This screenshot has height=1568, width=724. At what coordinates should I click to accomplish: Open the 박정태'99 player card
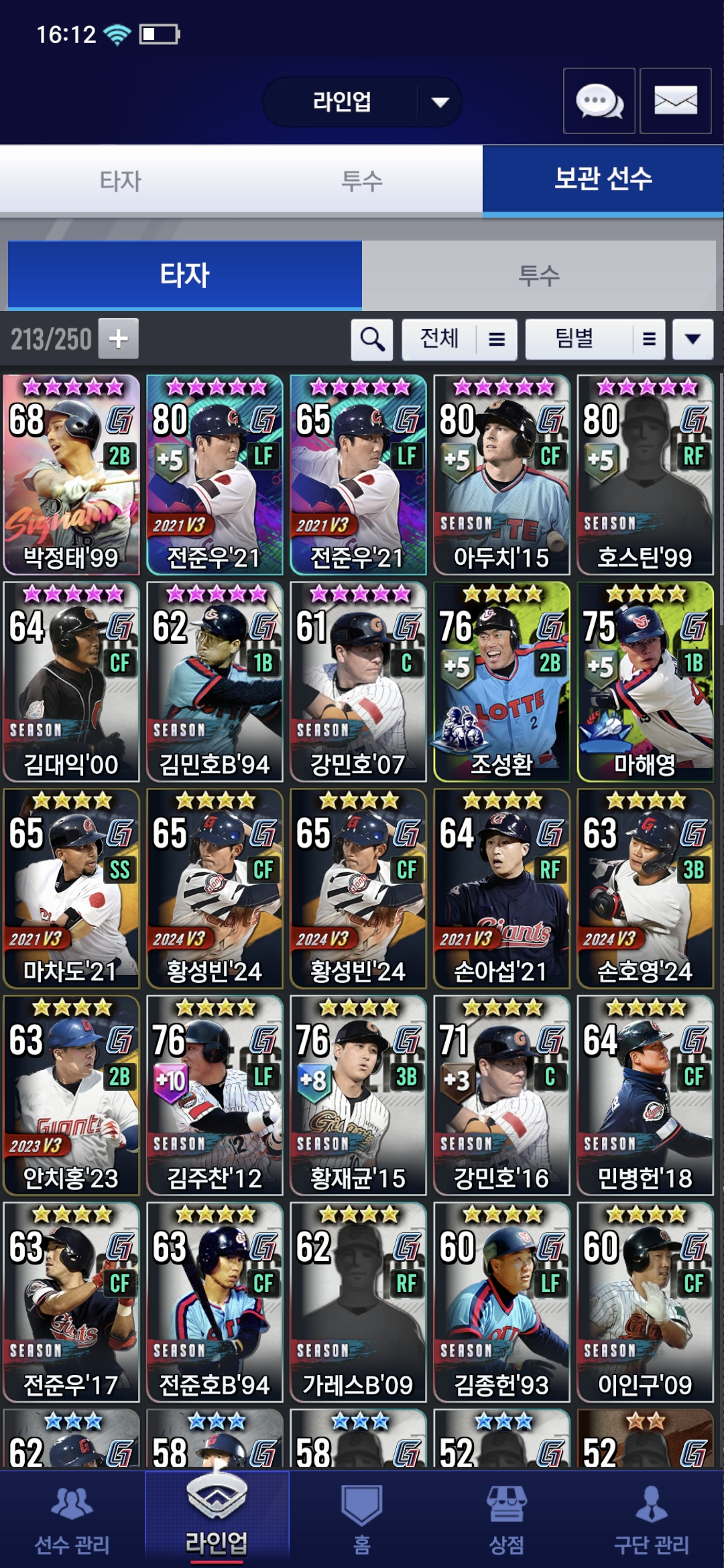click(71, 474)
